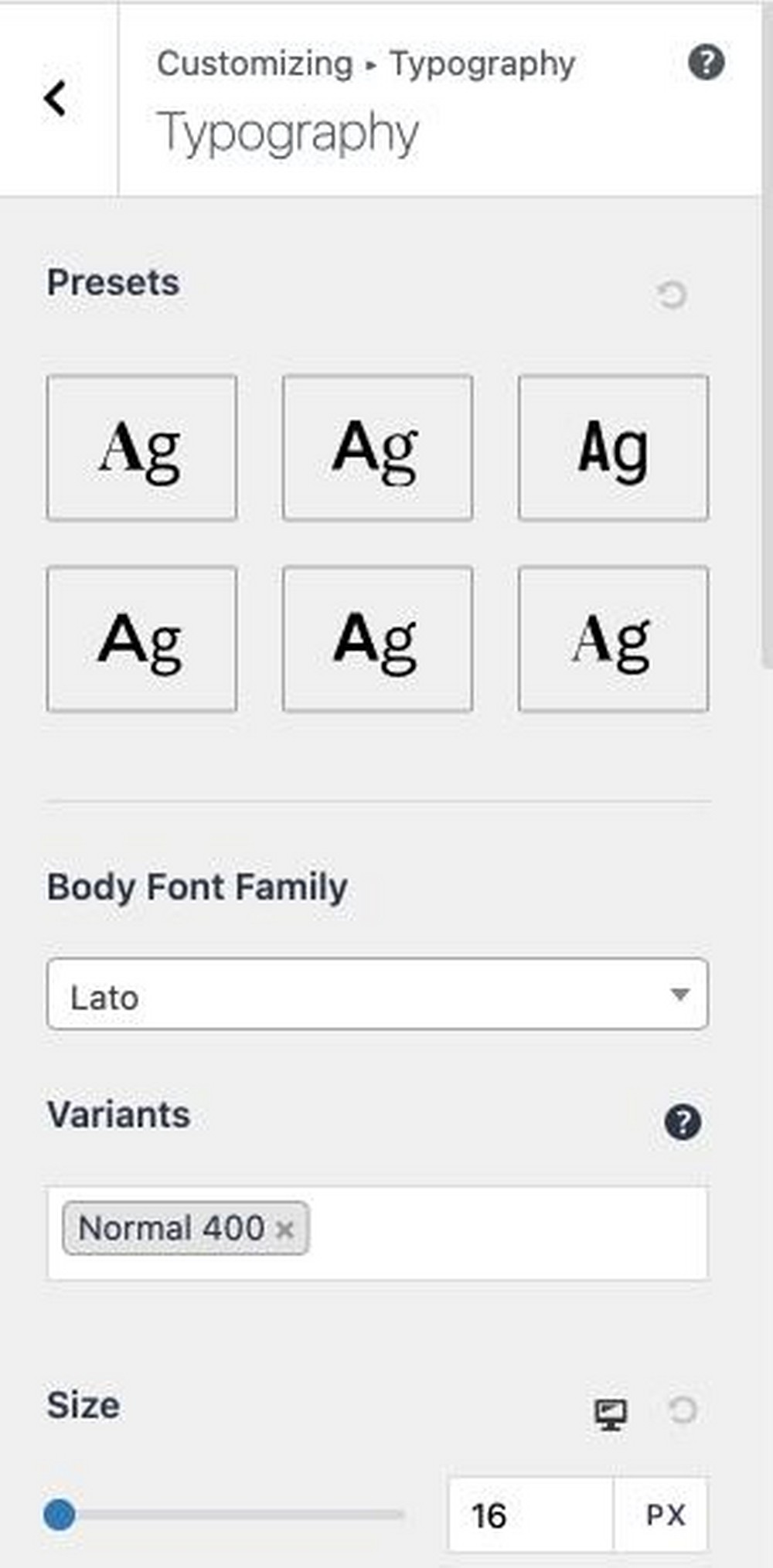Expand the Body Font Family dropdown showing Lato
773x1568 pixels.
[x=377, y=994]
